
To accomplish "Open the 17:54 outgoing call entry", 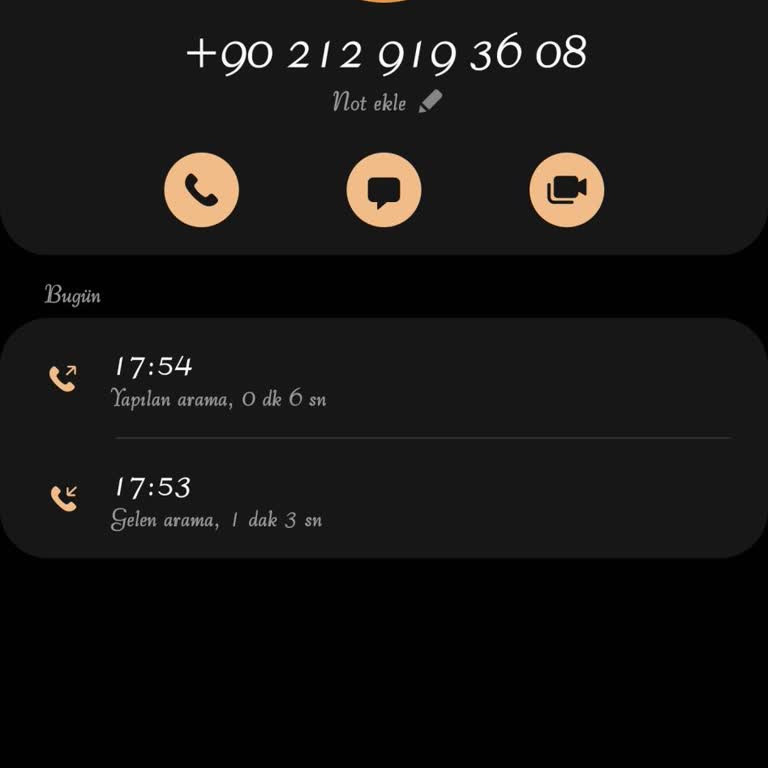I will click(x=384, y=380).
